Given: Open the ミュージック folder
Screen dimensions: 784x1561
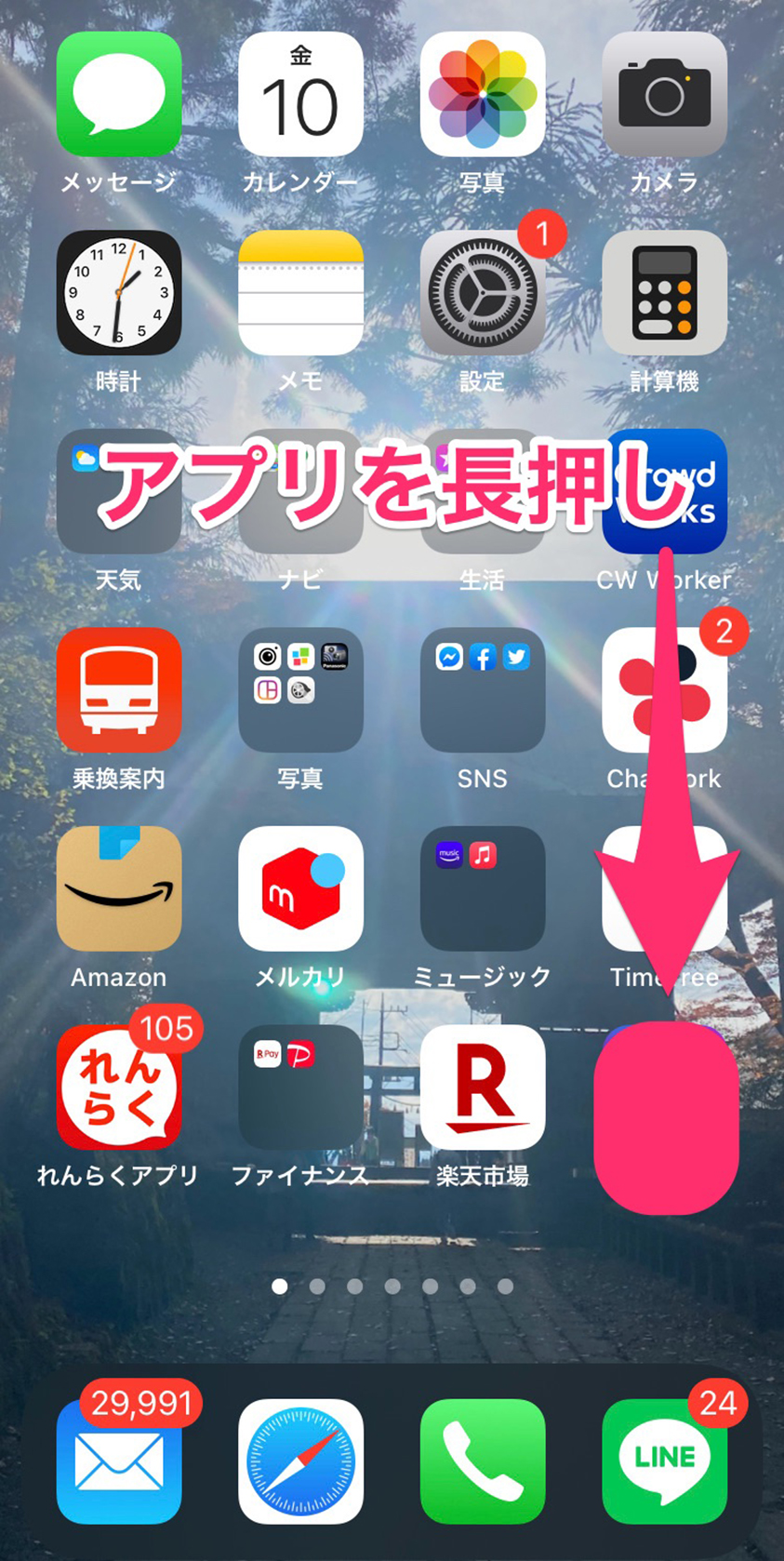Looking at the screenshot, I should coord(482,888).
